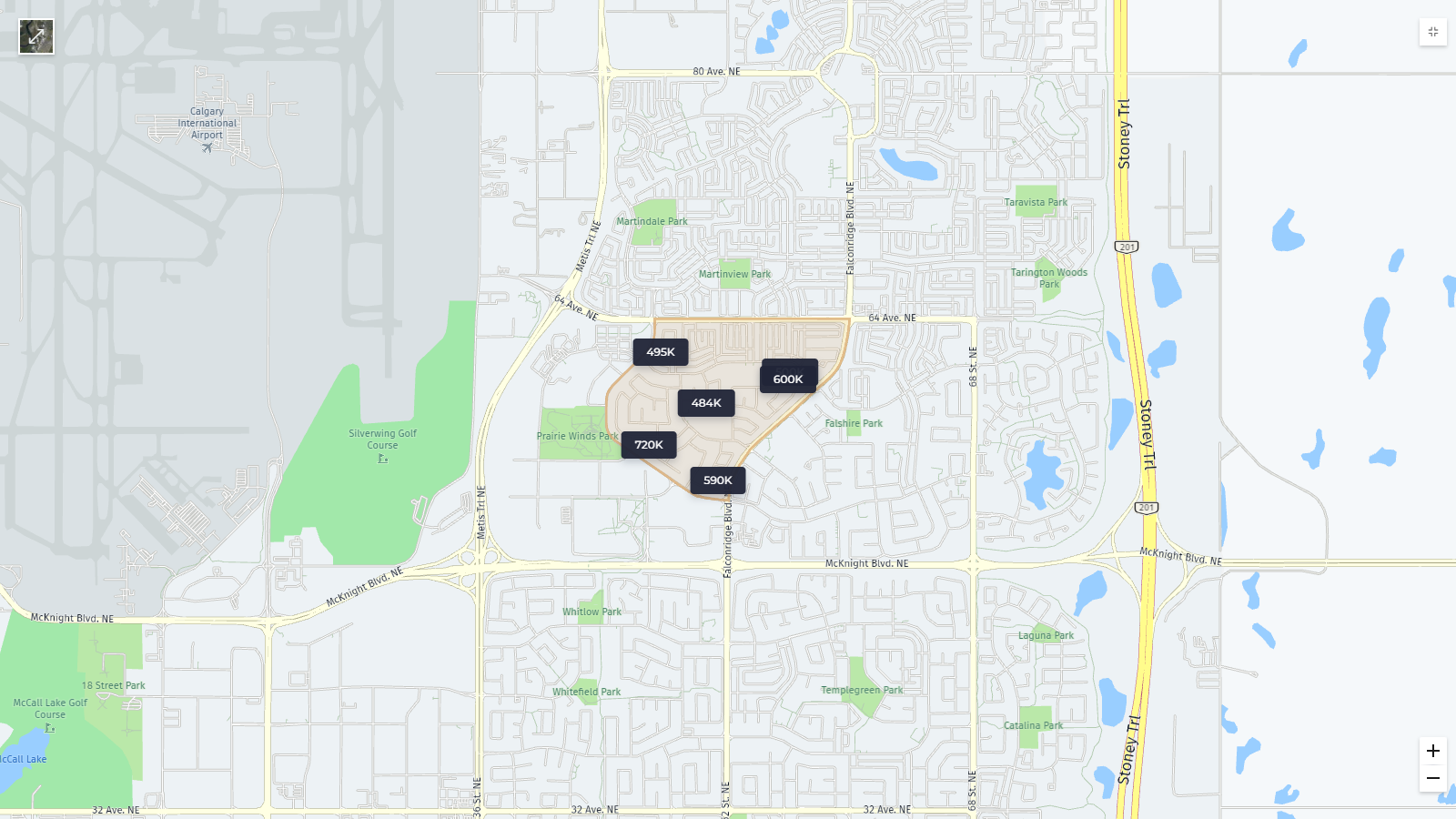The height and width of the screenshot is (819, 1456).
Task: Select the 484K price marker
Action: point(706,403)
